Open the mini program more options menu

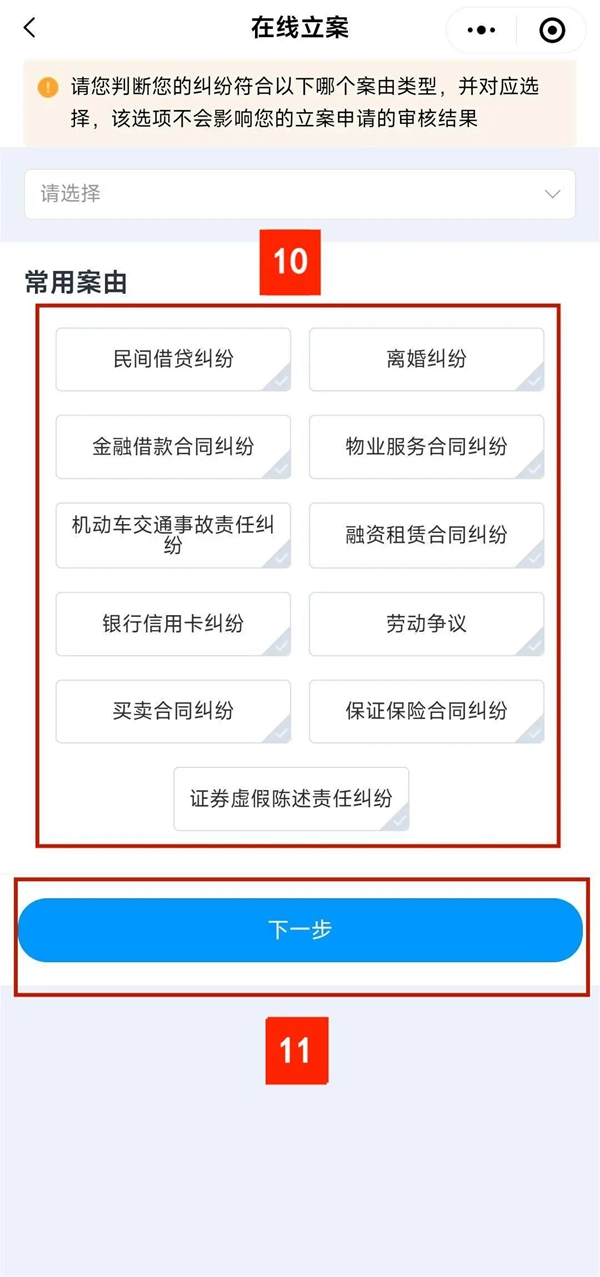pos(481,30)
